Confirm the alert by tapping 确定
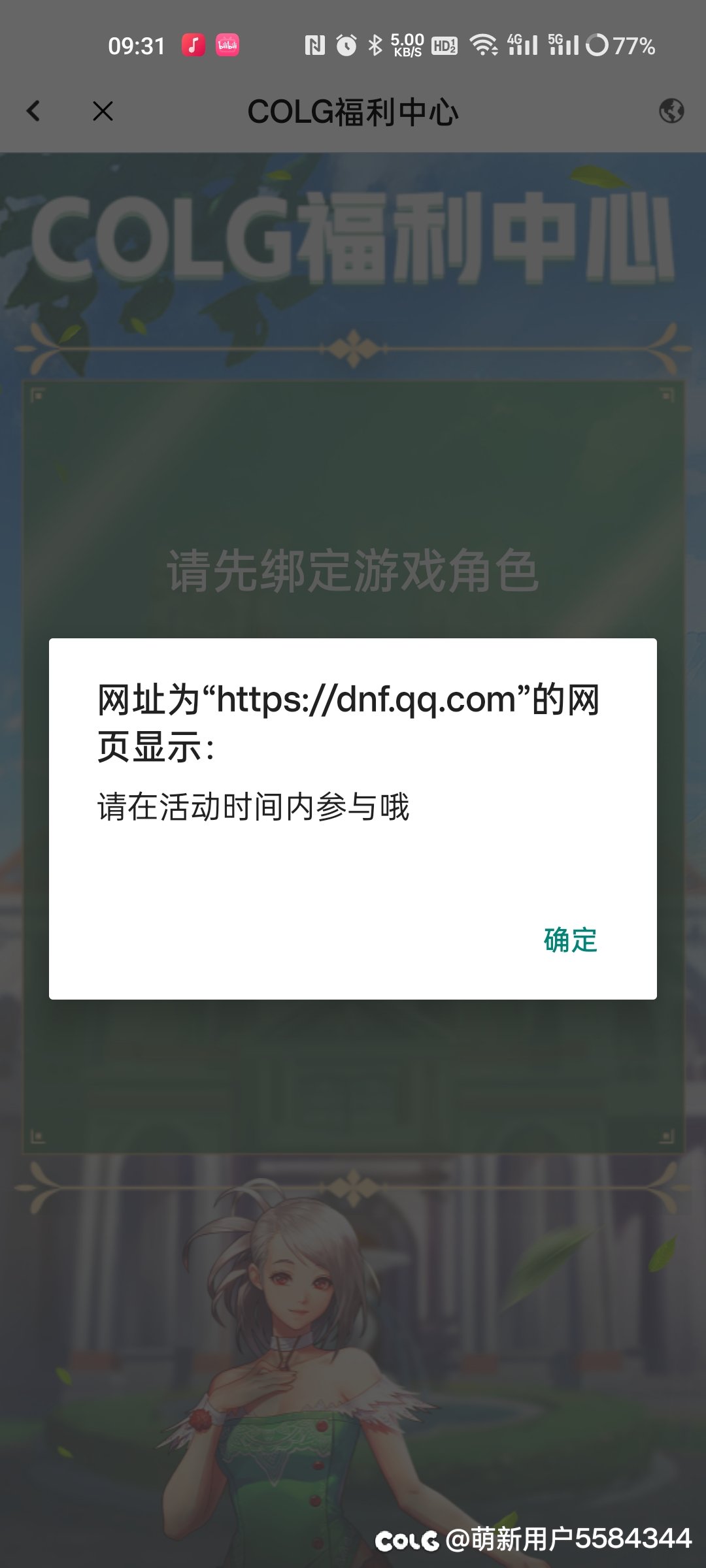Screen dimensions: 706x1568 571,940
